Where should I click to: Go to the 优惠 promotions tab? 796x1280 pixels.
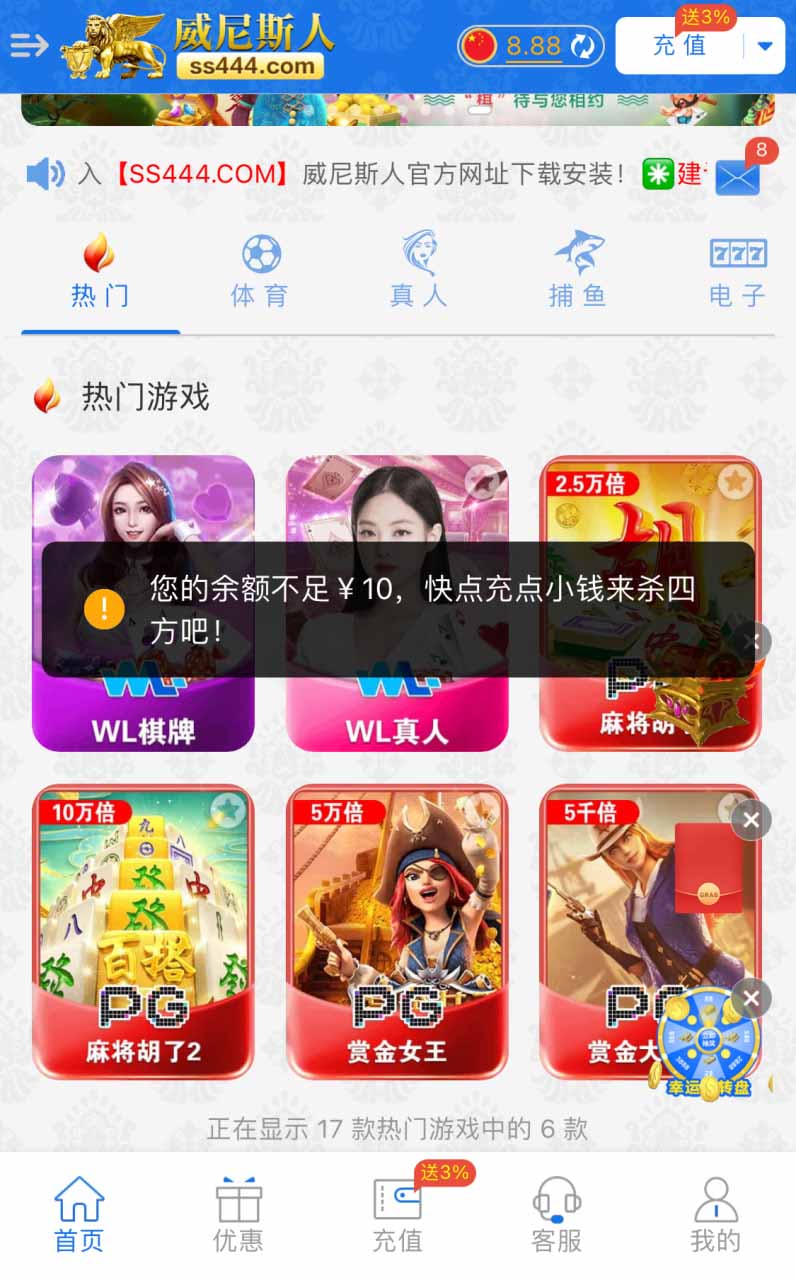(x=238, y=1215)
